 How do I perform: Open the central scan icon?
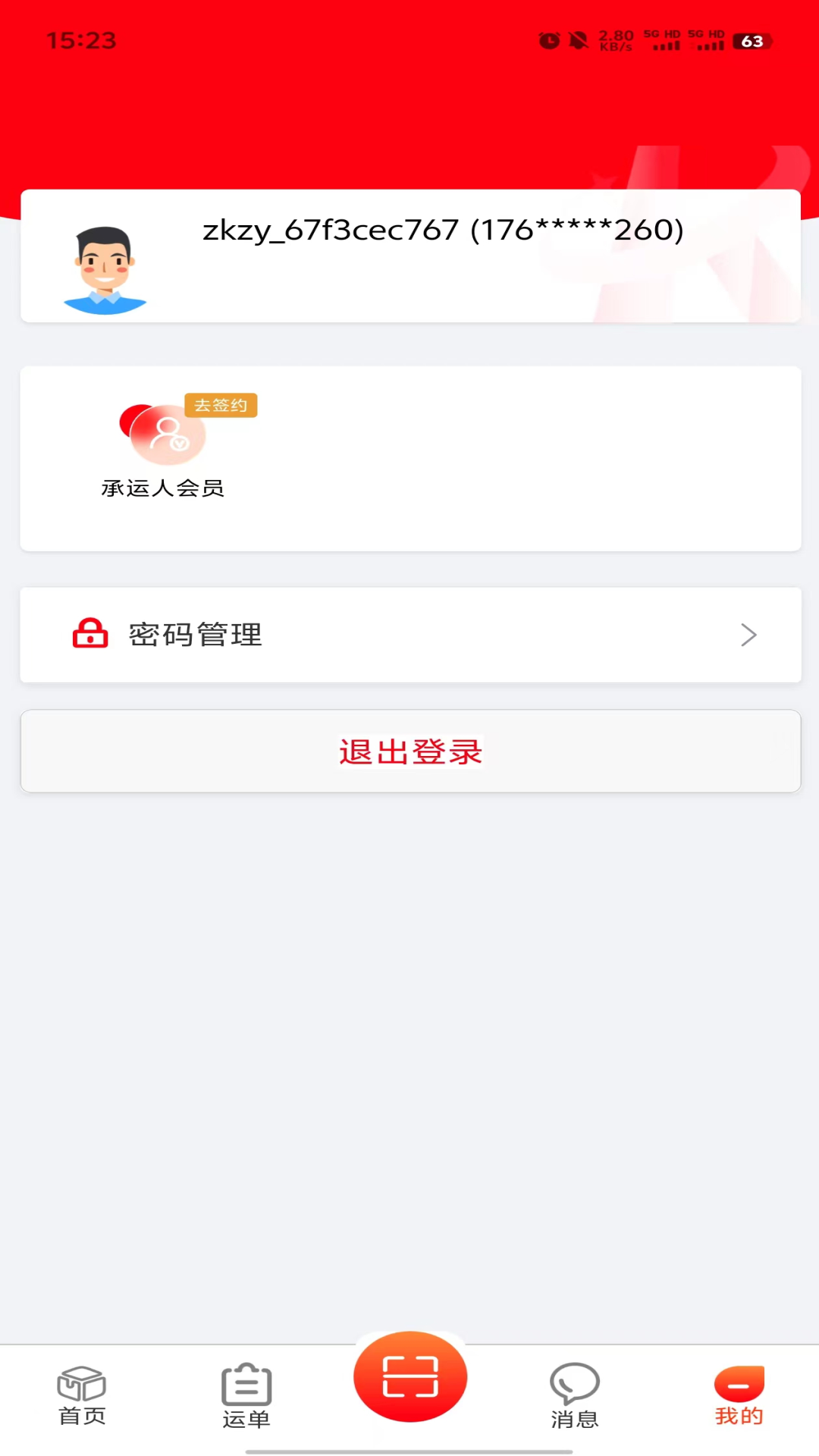tap(409, 1376)
